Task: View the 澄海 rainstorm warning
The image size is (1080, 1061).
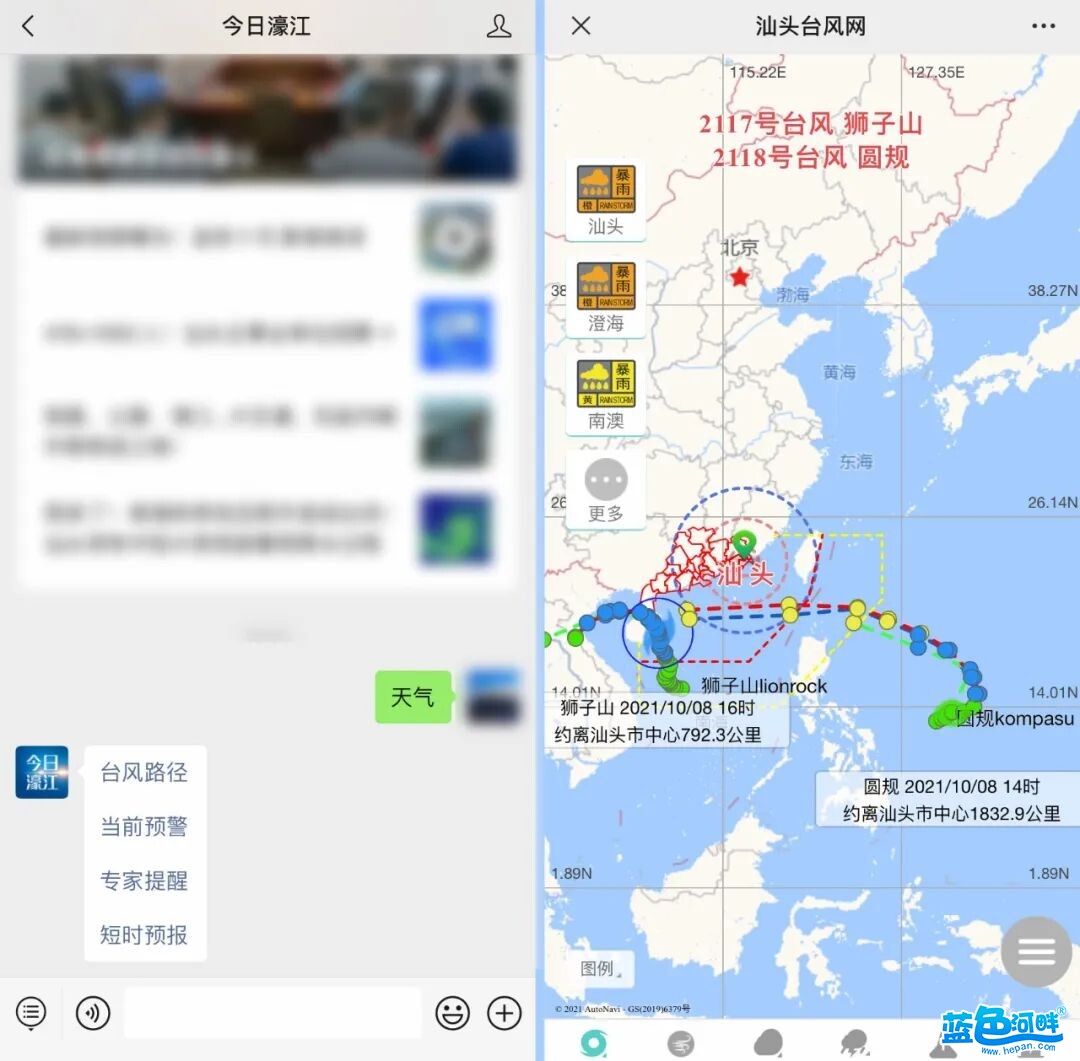Action: pos(606,298)
